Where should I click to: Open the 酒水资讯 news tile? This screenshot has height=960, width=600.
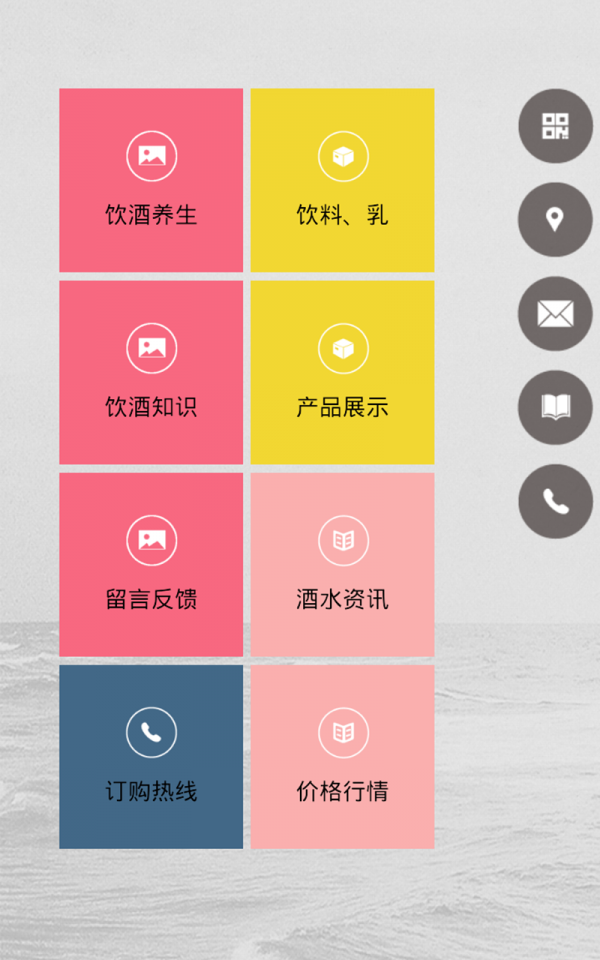(x=342, y=564)
